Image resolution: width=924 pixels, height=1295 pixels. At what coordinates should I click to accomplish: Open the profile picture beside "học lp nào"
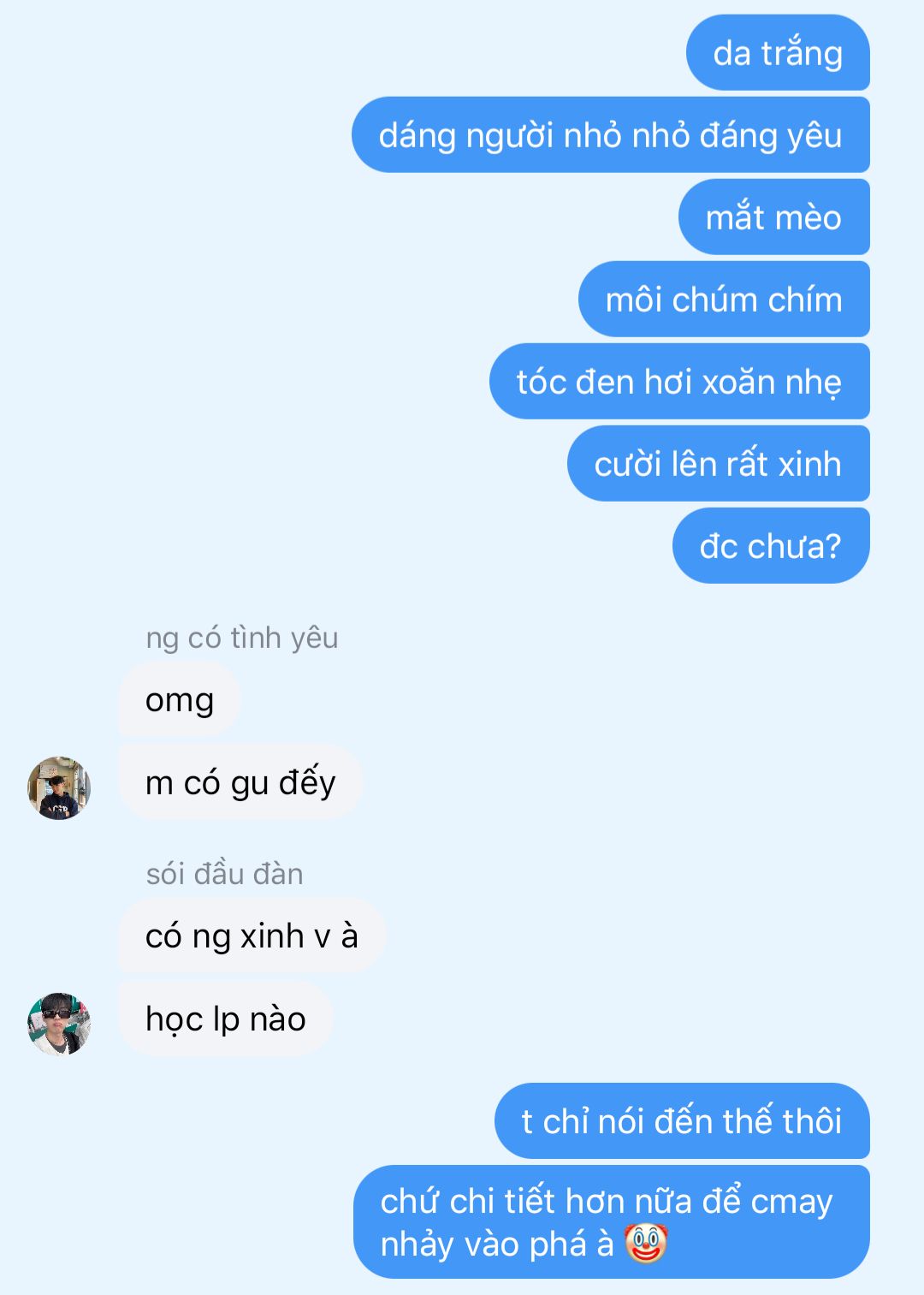click(x=59, y=1024)
